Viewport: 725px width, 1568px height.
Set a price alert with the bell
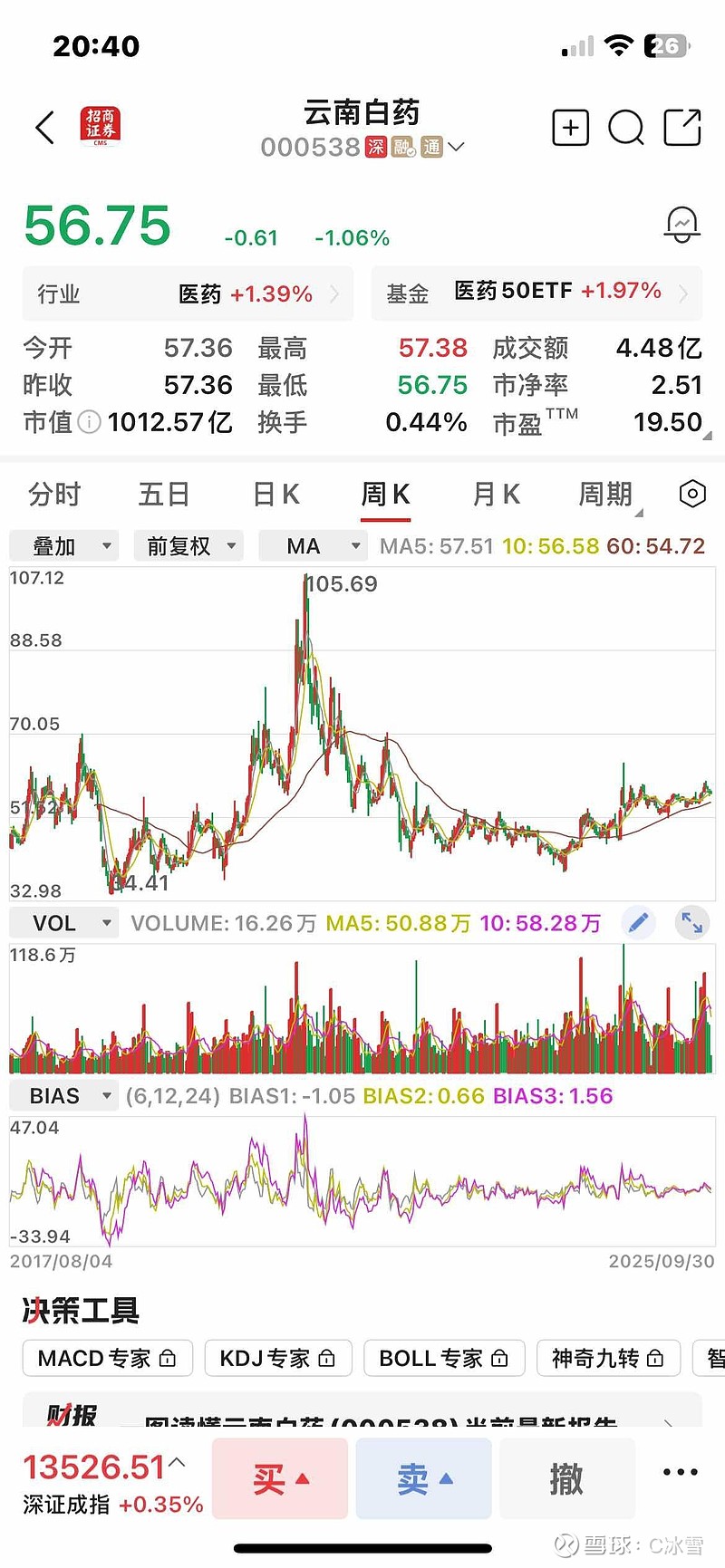tap(681, 225)
